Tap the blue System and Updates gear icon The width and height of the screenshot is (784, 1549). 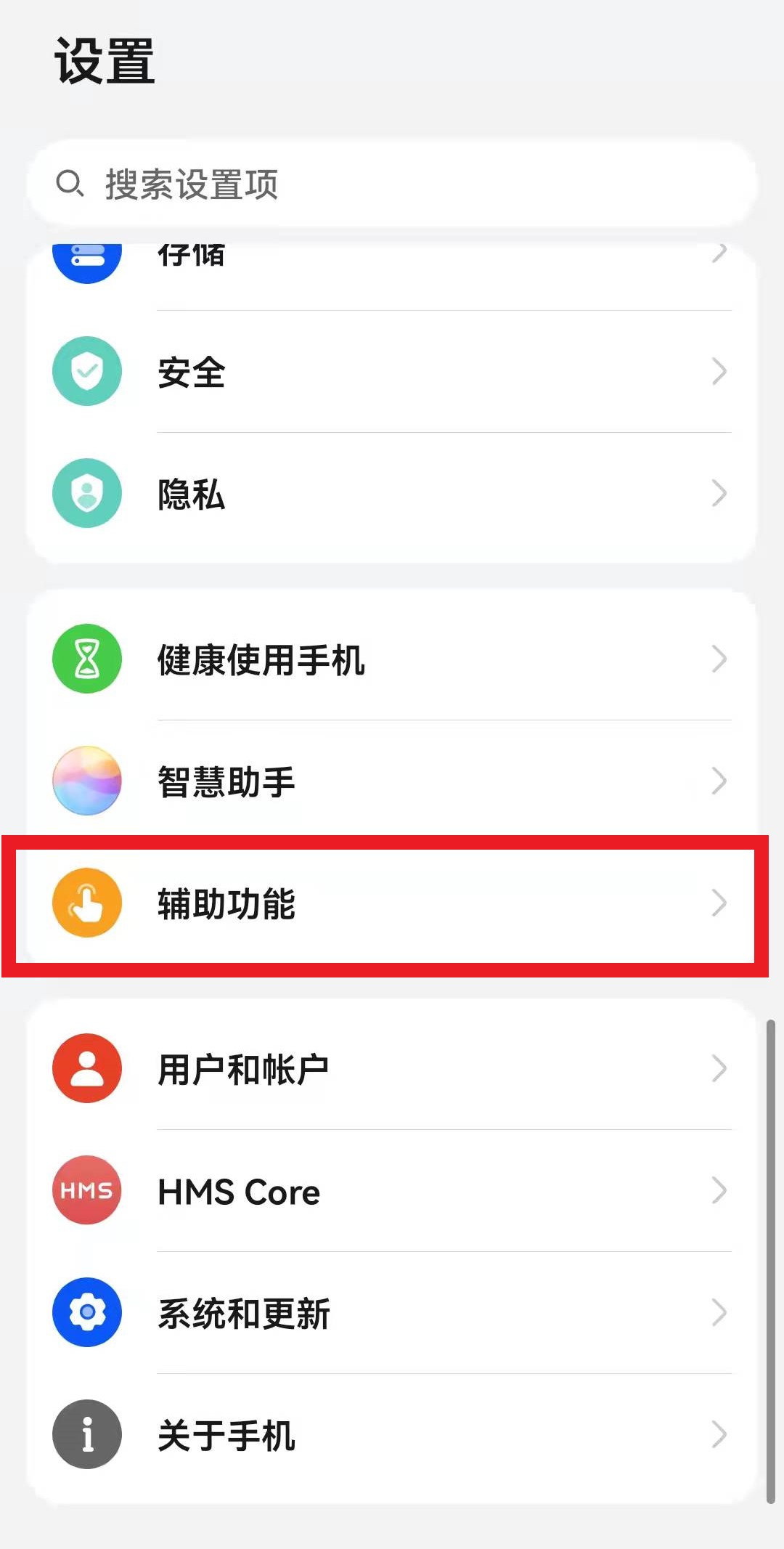86,1313
